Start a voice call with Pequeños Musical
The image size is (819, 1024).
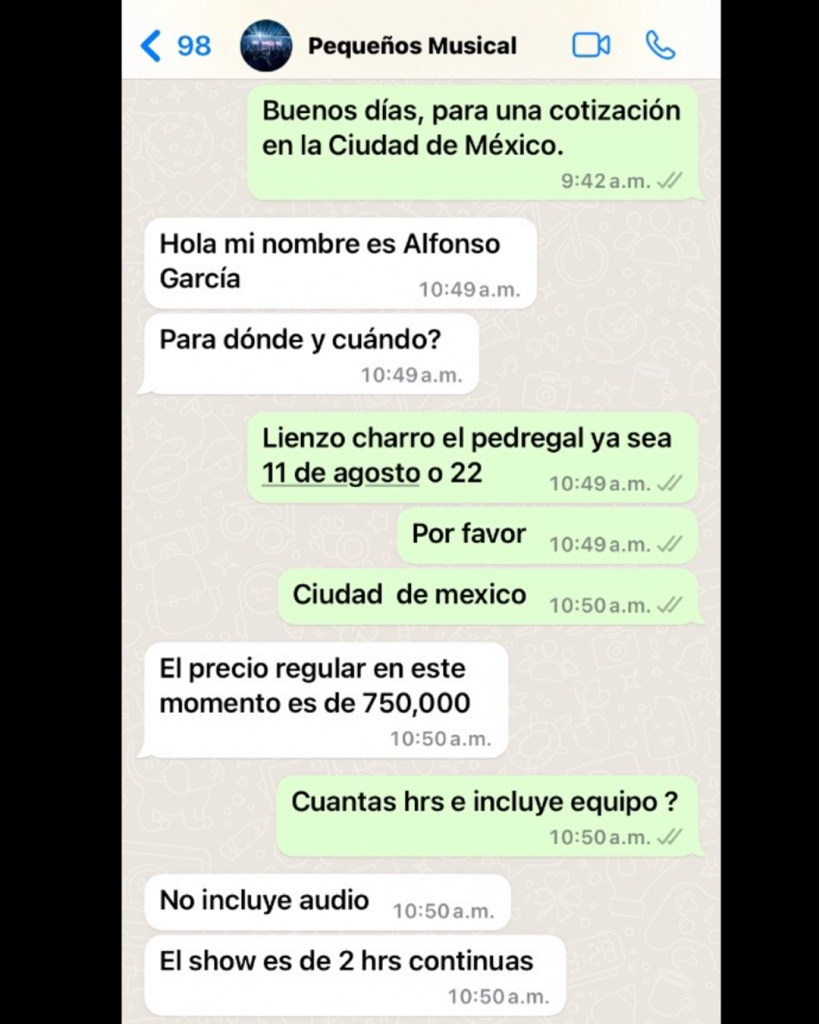coord(660,46)
